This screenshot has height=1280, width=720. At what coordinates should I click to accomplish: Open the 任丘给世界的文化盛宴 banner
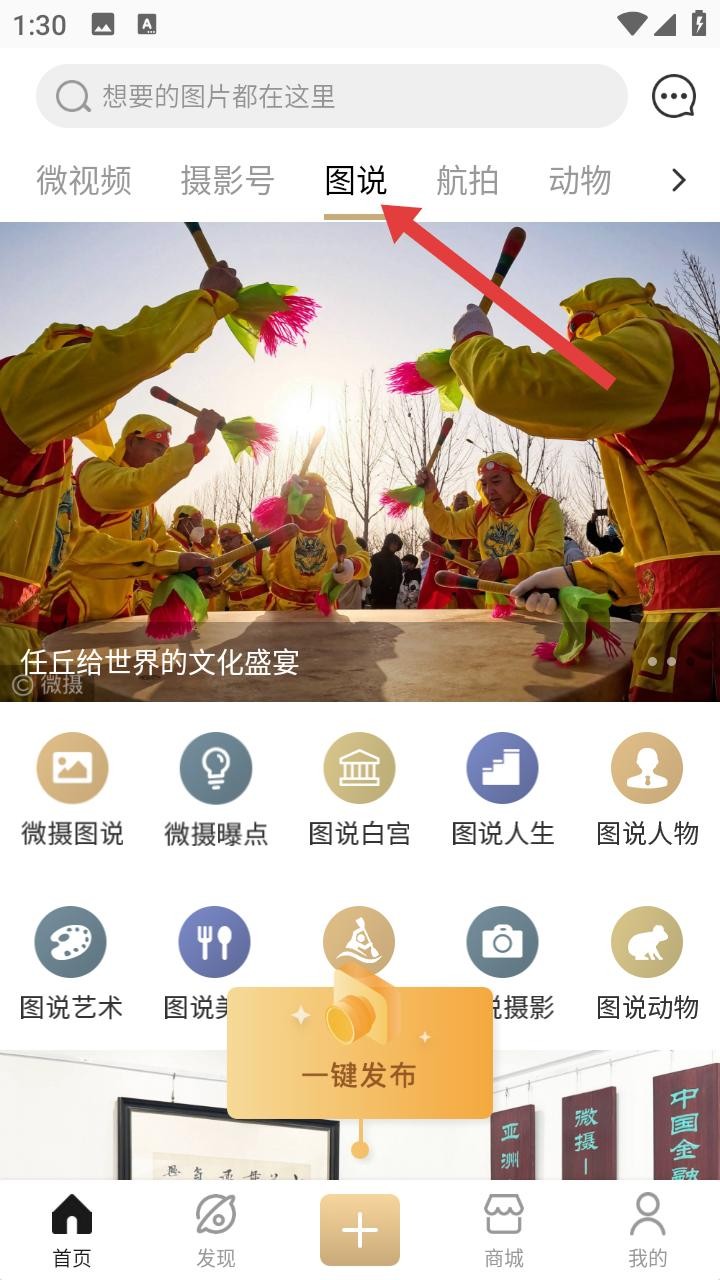tap(360, 460)
